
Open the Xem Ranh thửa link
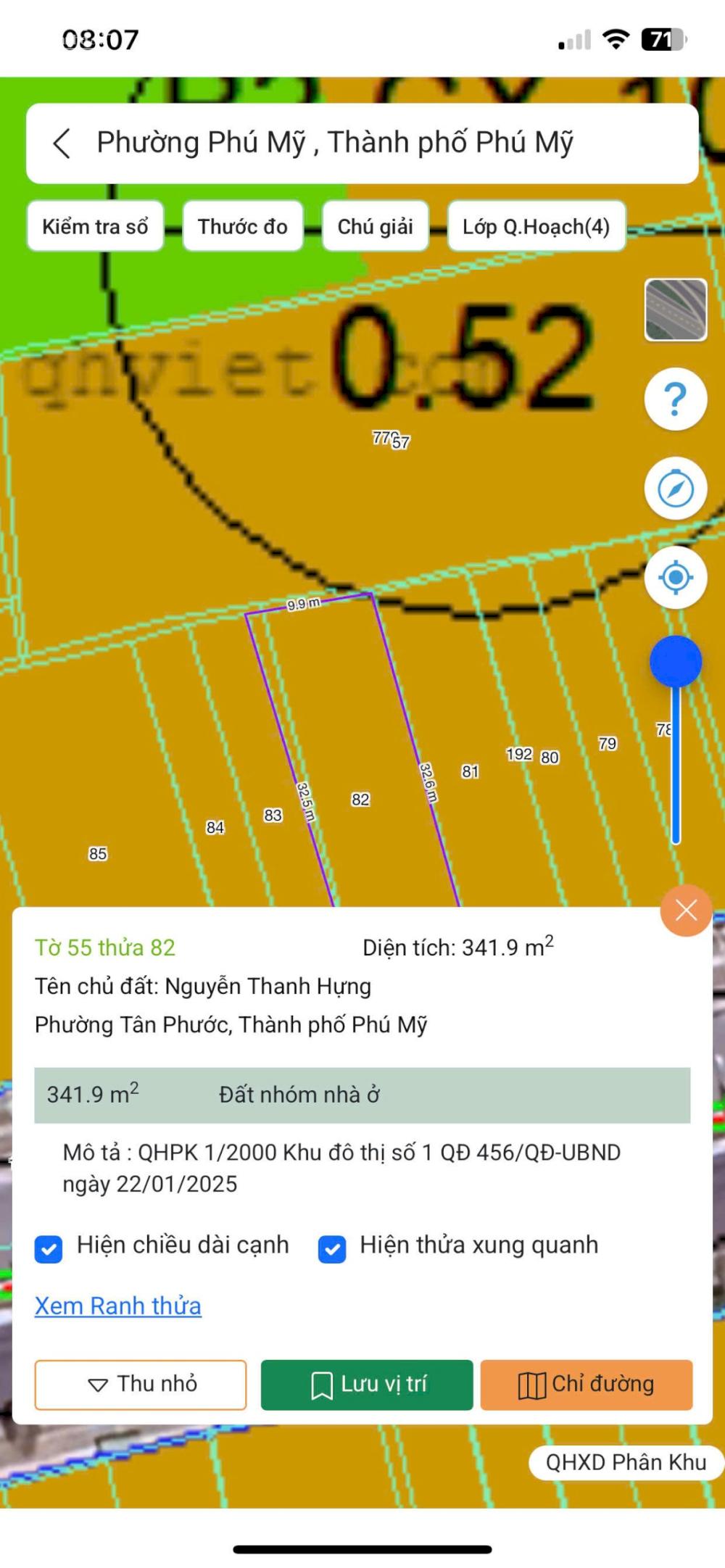coord(118,1306)
